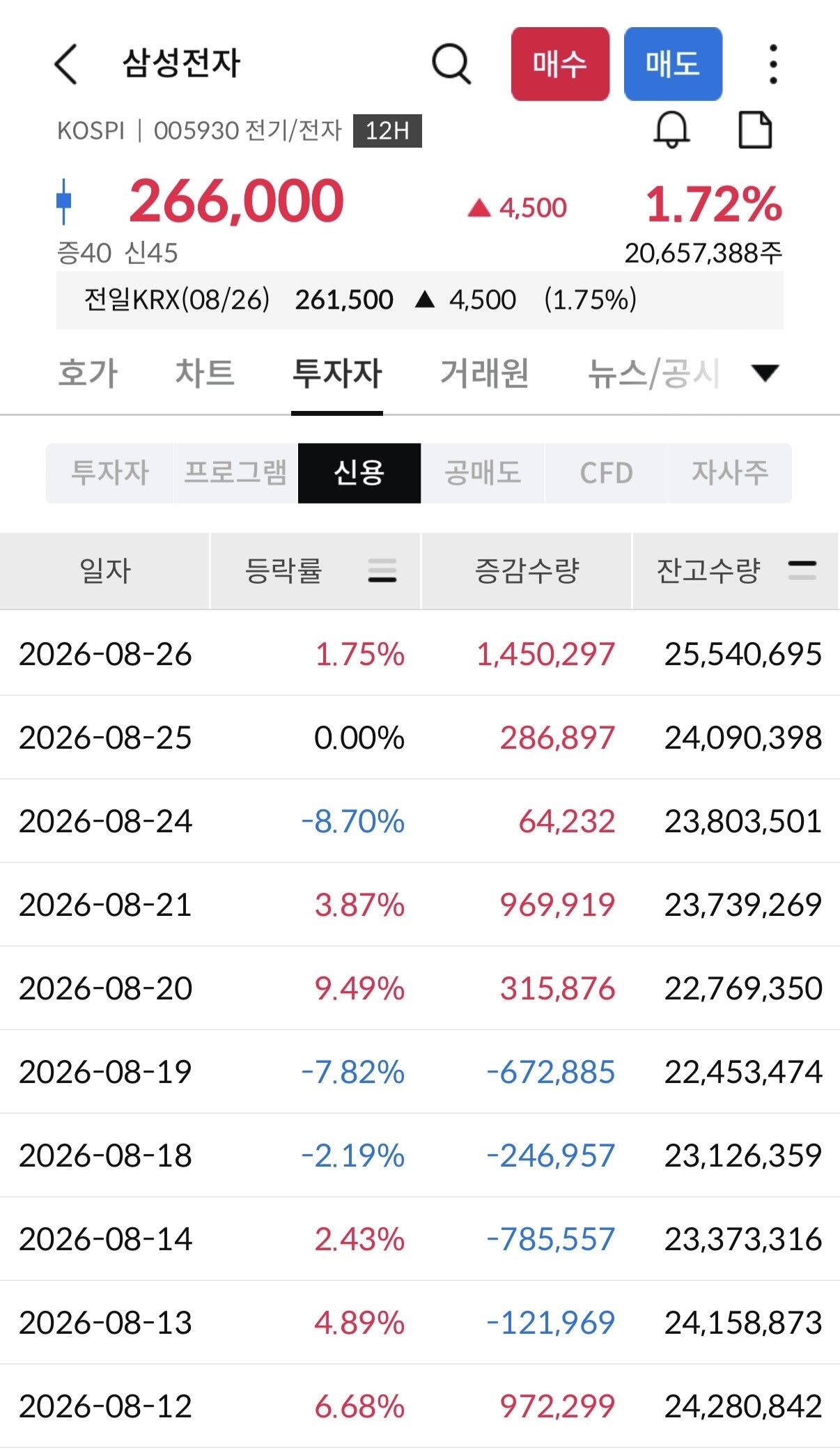Set a price alert with the bell icon
This screenshot has width=840, height=1455.
click(x=671, y=130)
